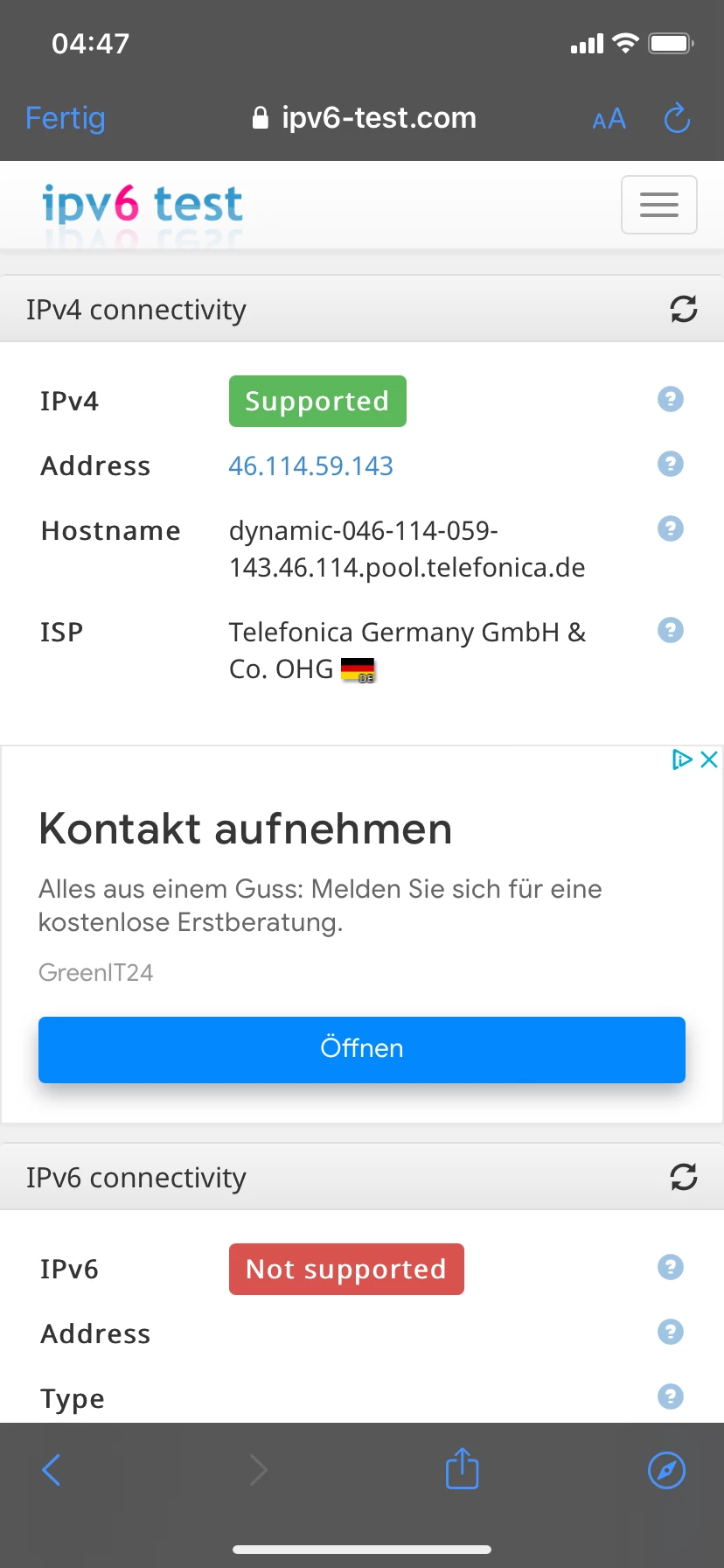The width and height of the screenshot is (724, 1568).
Task: Tap Fertig to close the browser view
Action: click(66, 118)
